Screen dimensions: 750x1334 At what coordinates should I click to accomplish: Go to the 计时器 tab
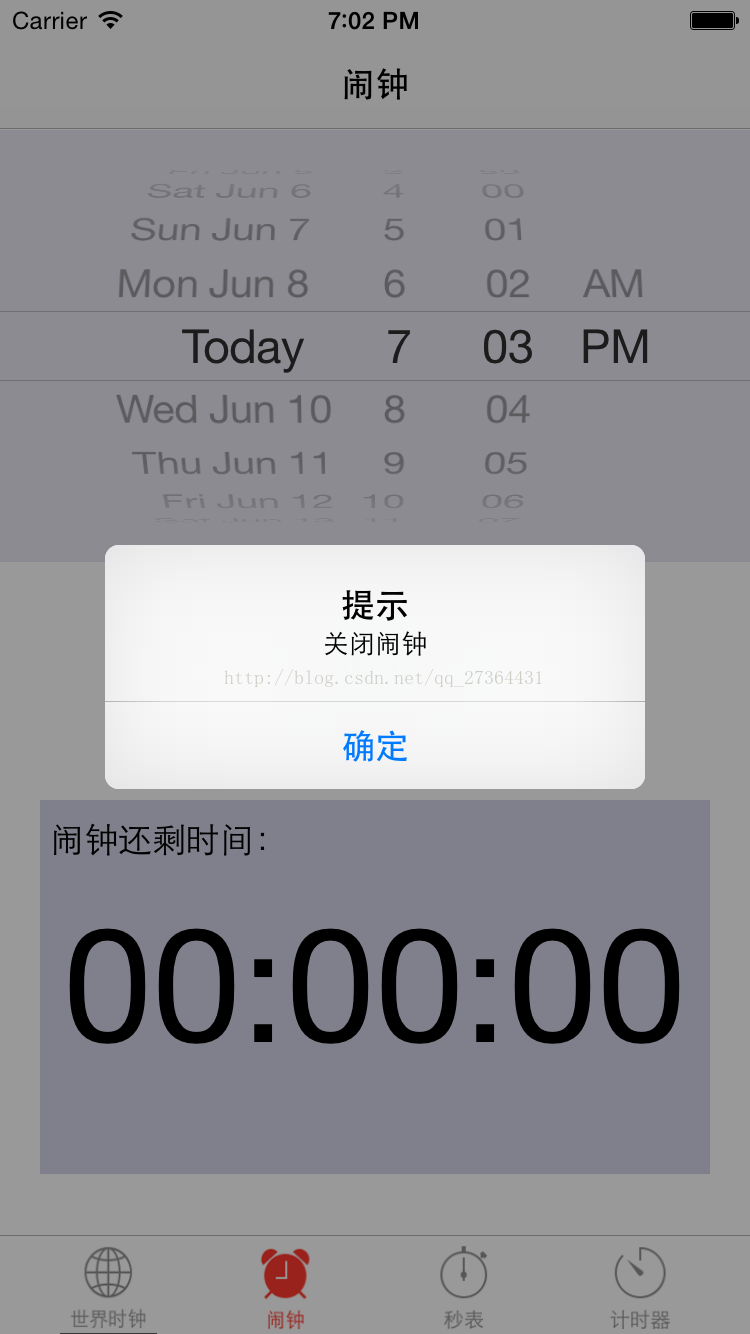(x=640, y=1286)
